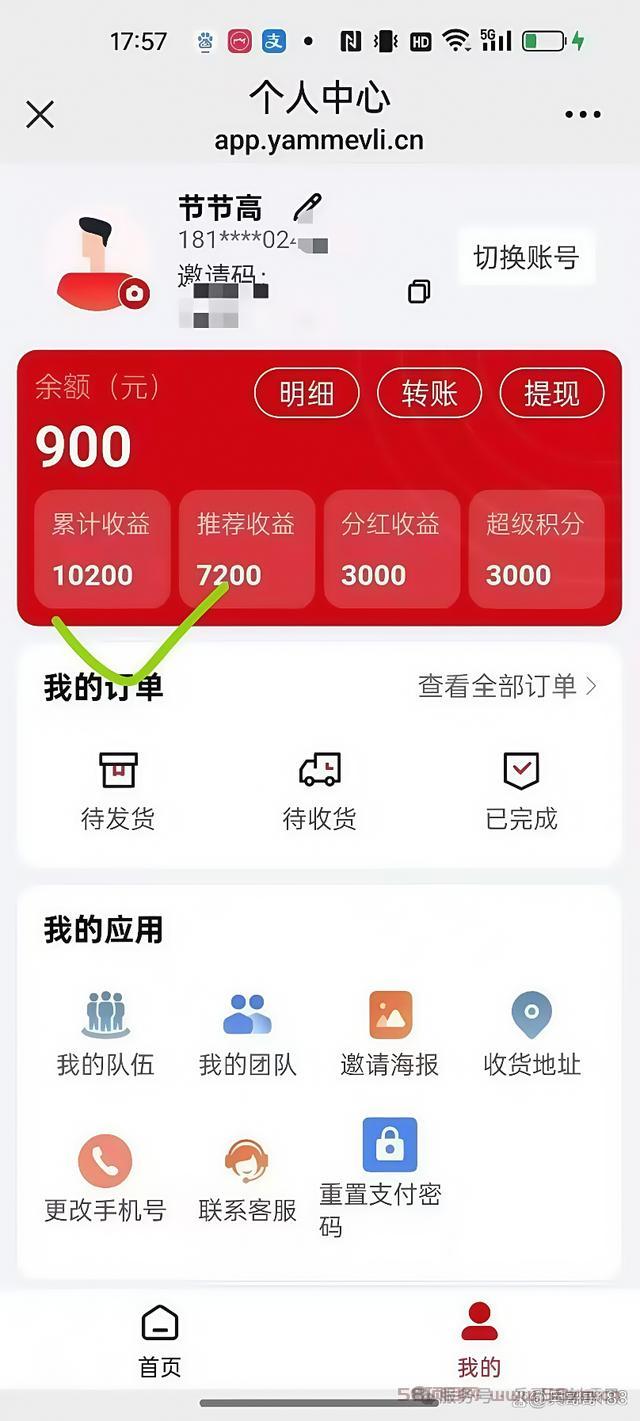Show 已完成 orders

521,790
